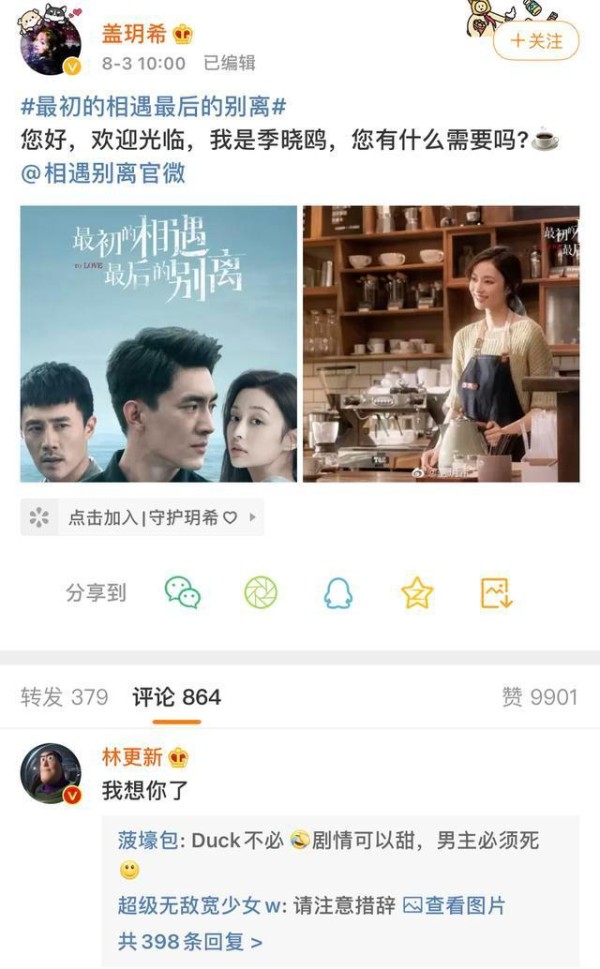This screenshot has height=969, width=600.
Task: Like the post via 赞 9901
Action: [539, 697]
